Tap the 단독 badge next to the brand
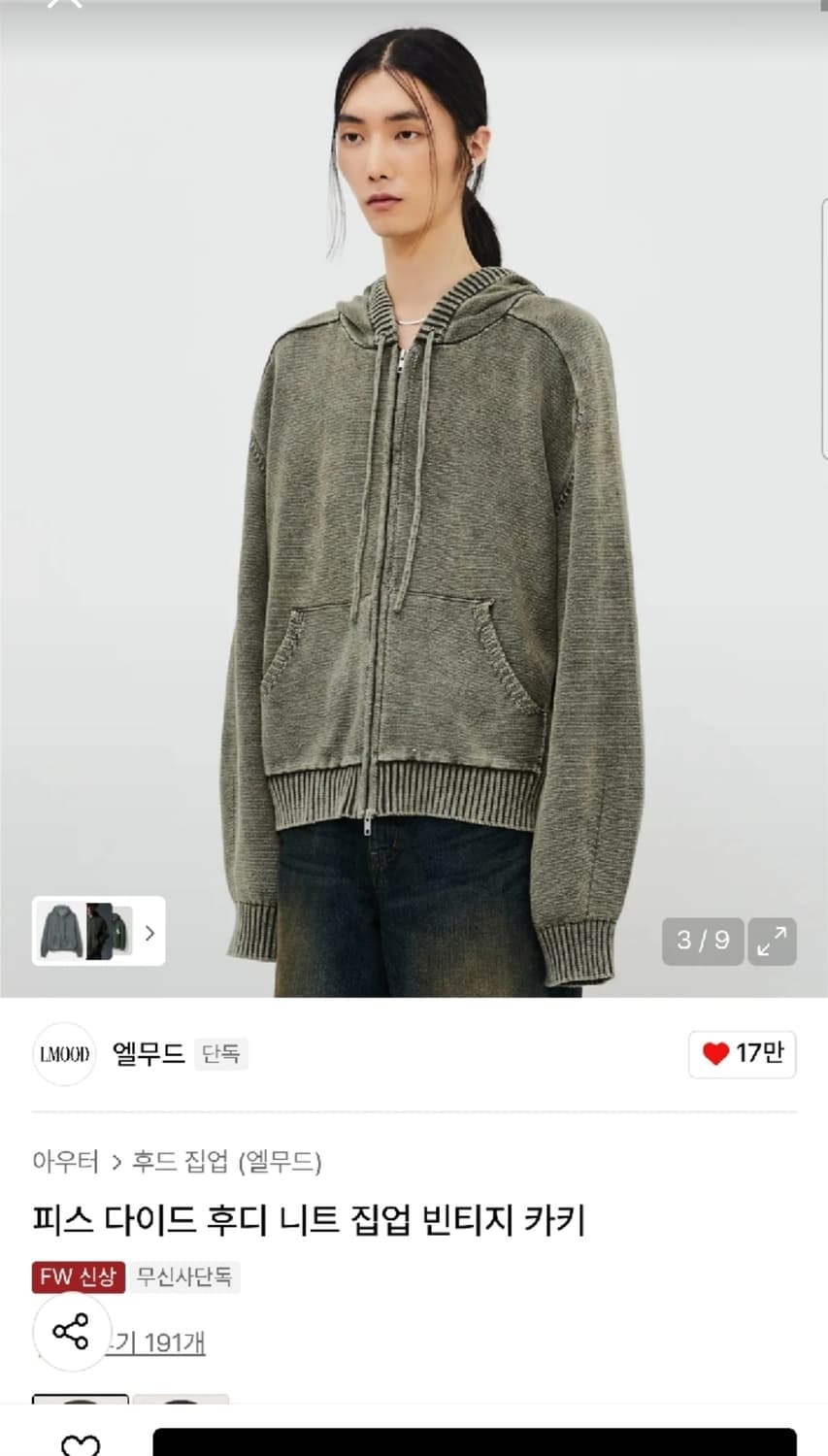The image size is (828, 1456). coord(221,1054)
